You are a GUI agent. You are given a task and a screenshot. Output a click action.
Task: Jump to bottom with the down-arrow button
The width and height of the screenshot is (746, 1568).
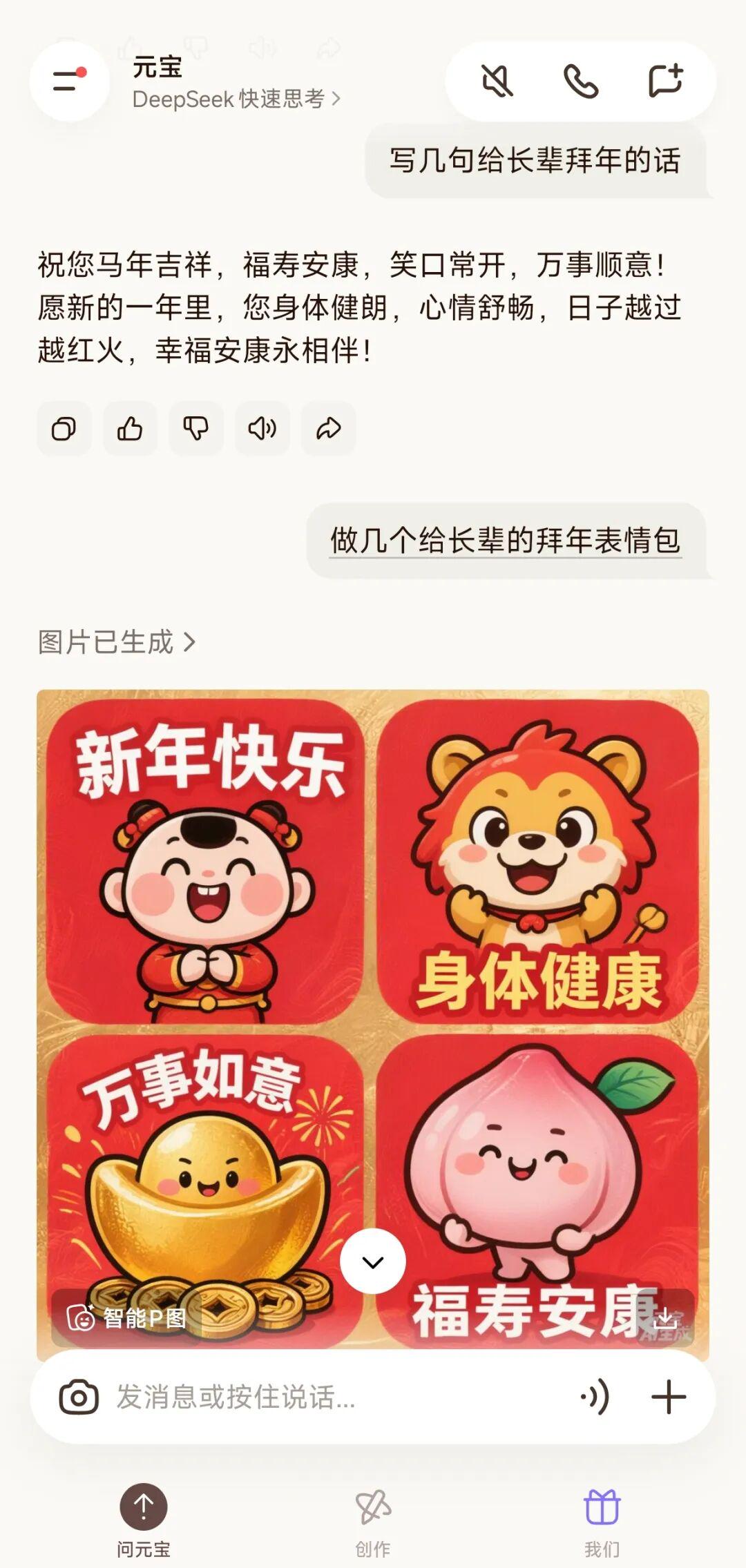pyautogui.click(x=373, y=1261)
